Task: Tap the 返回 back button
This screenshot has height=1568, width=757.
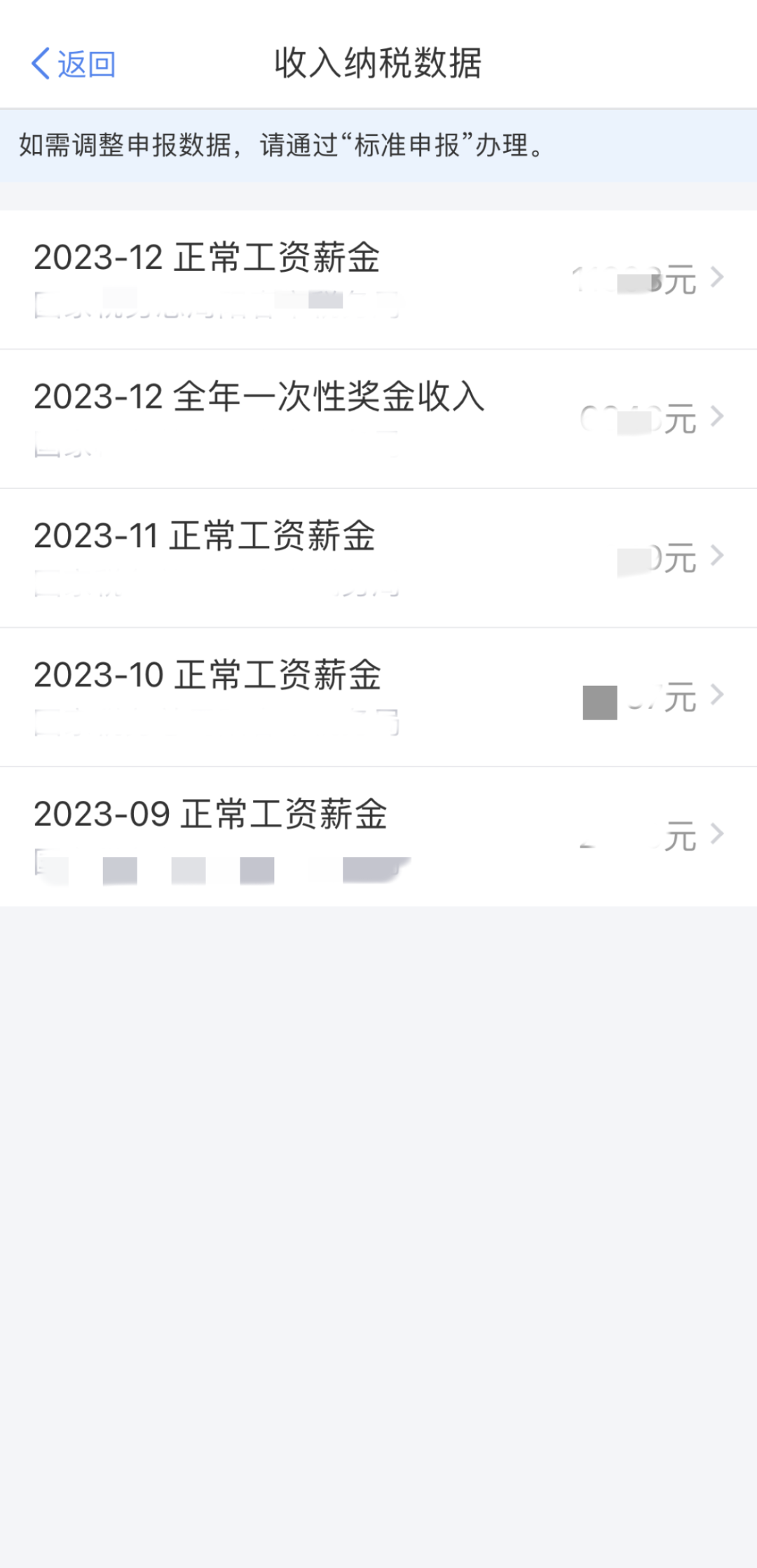Action: pos(74,64)
